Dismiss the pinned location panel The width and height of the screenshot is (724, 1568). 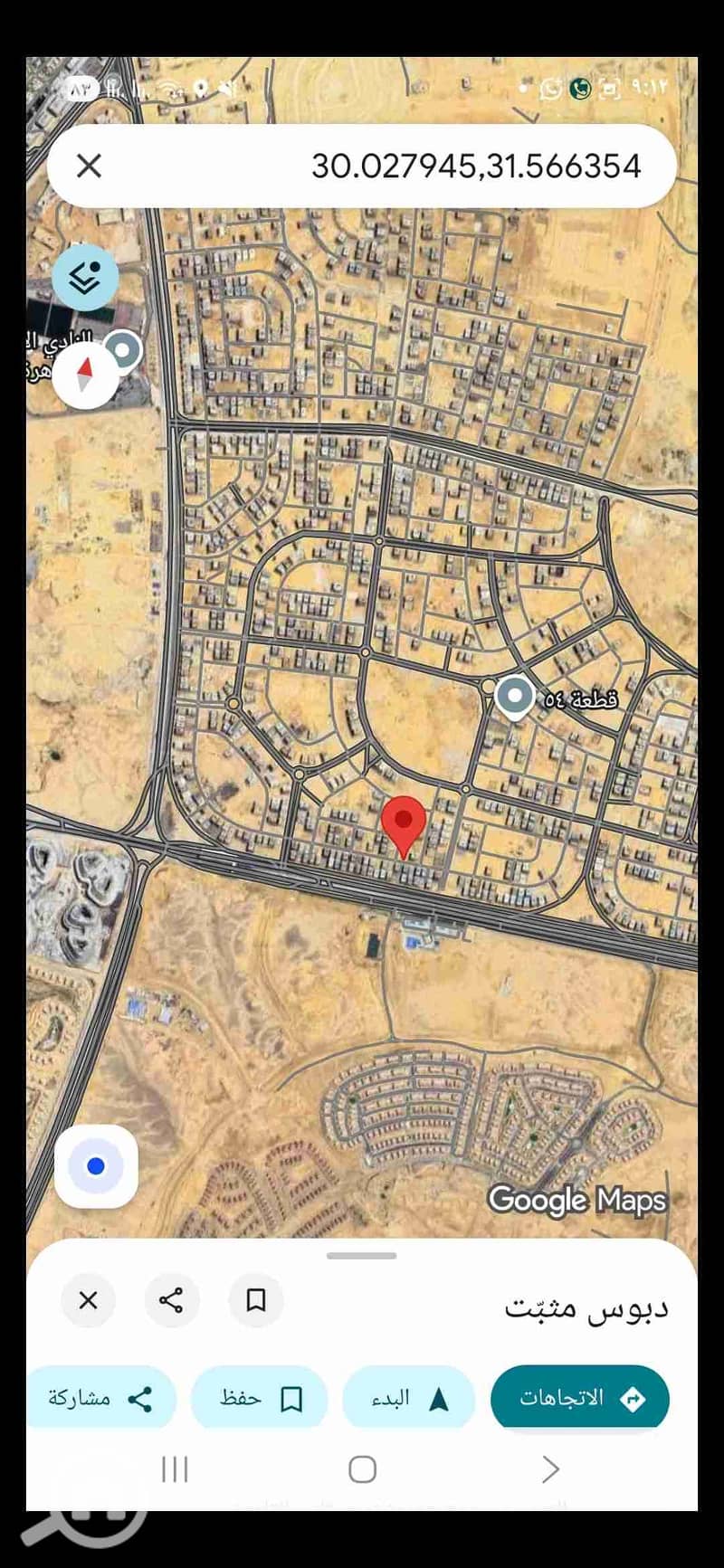click(88, 1300)
